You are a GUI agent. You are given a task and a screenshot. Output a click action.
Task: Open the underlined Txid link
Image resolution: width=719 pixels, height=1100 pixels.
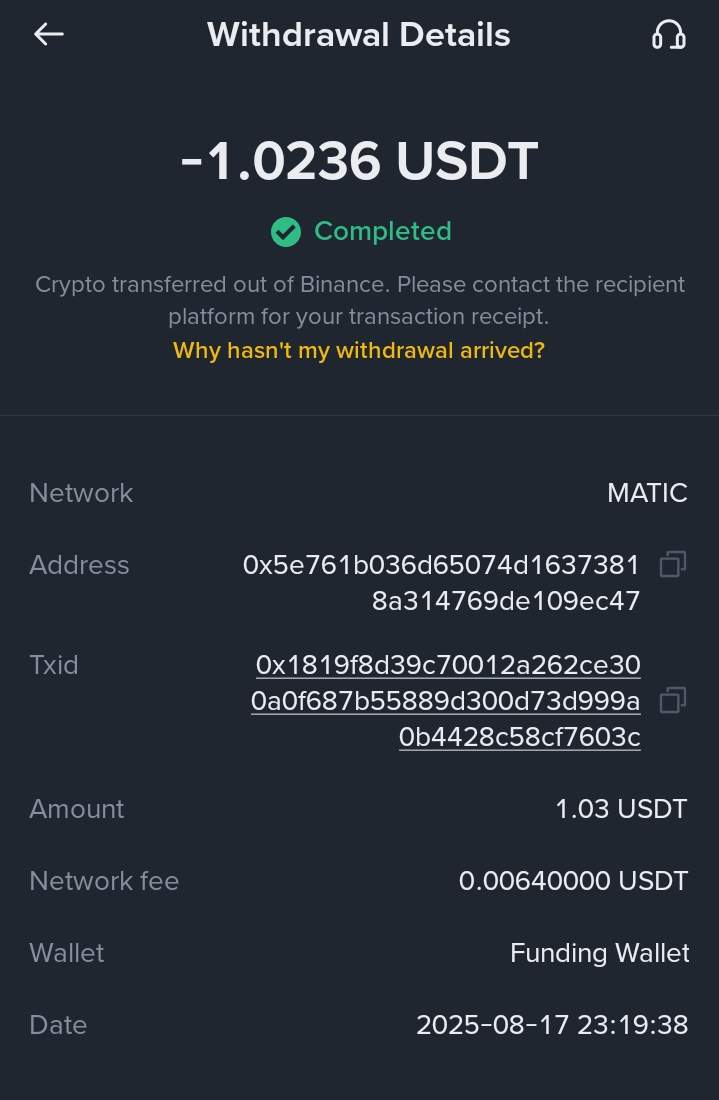[x=446, y=701]
